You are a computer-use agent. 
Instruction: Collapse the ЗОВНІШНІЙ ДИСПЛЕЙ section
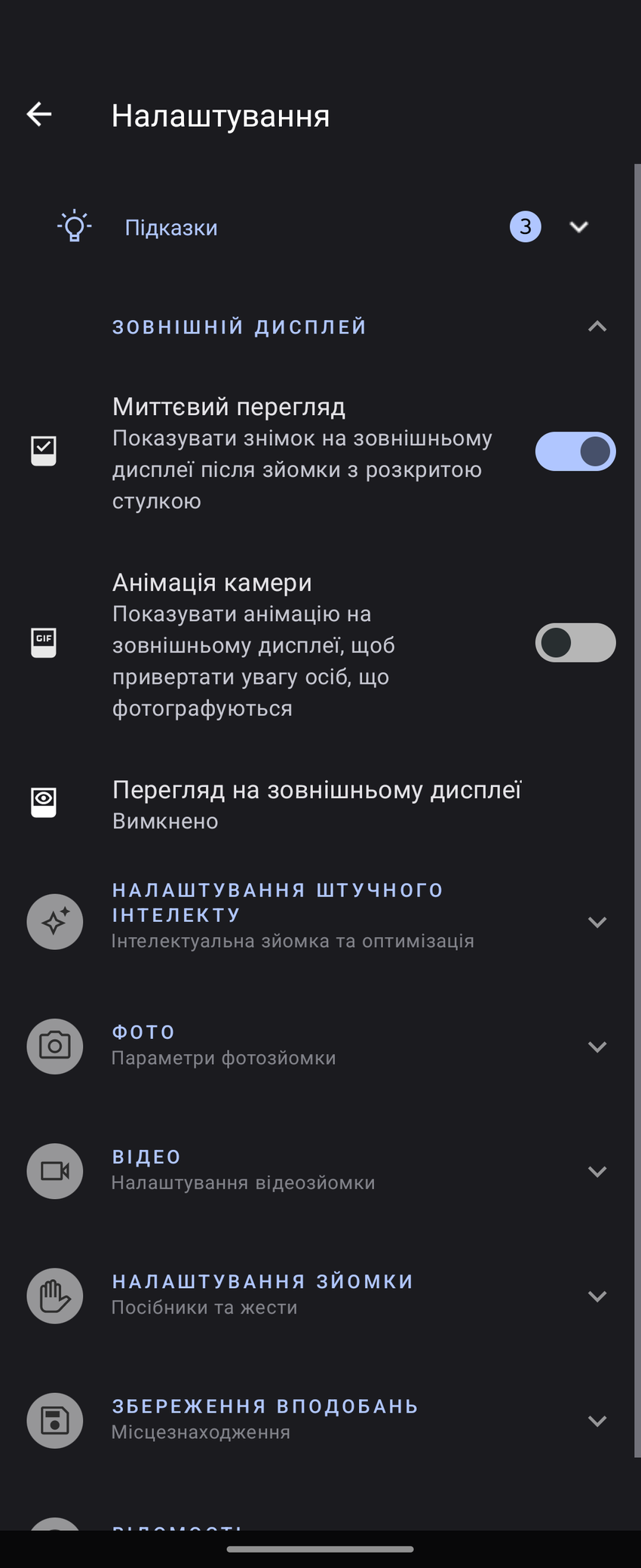coord(597,326)
